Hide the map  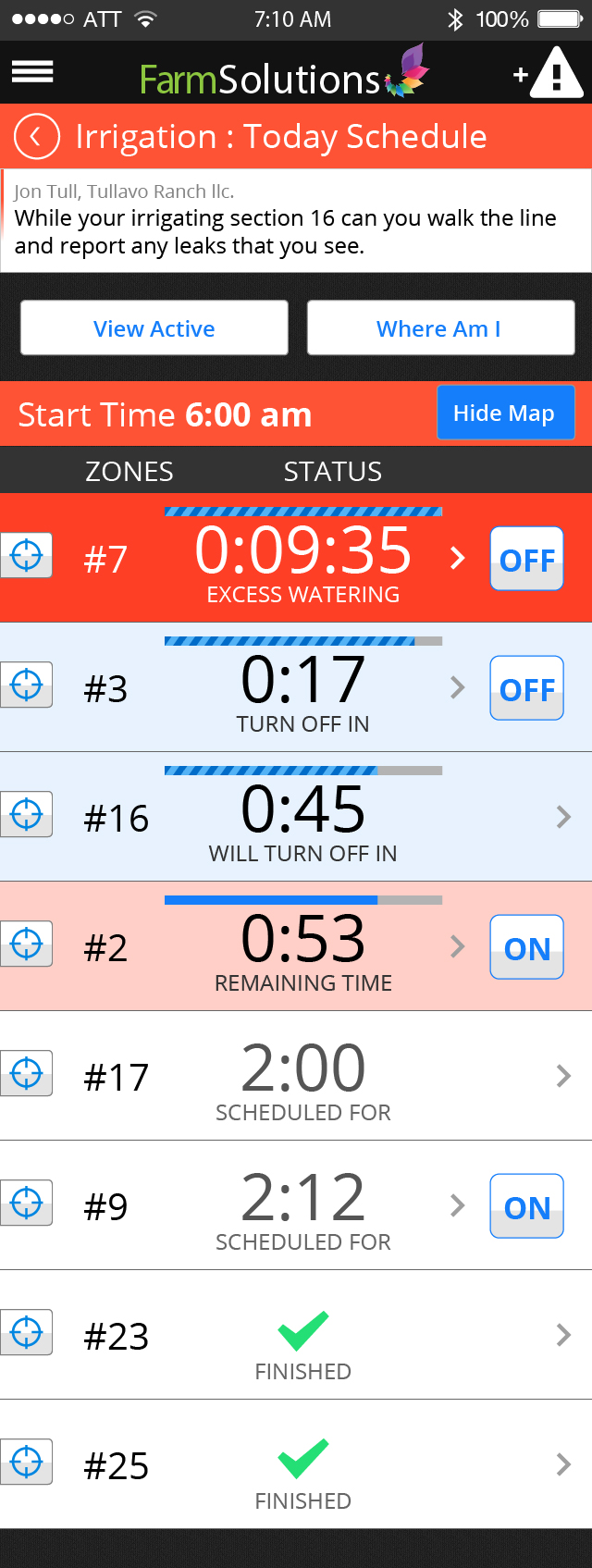point(504,413)
